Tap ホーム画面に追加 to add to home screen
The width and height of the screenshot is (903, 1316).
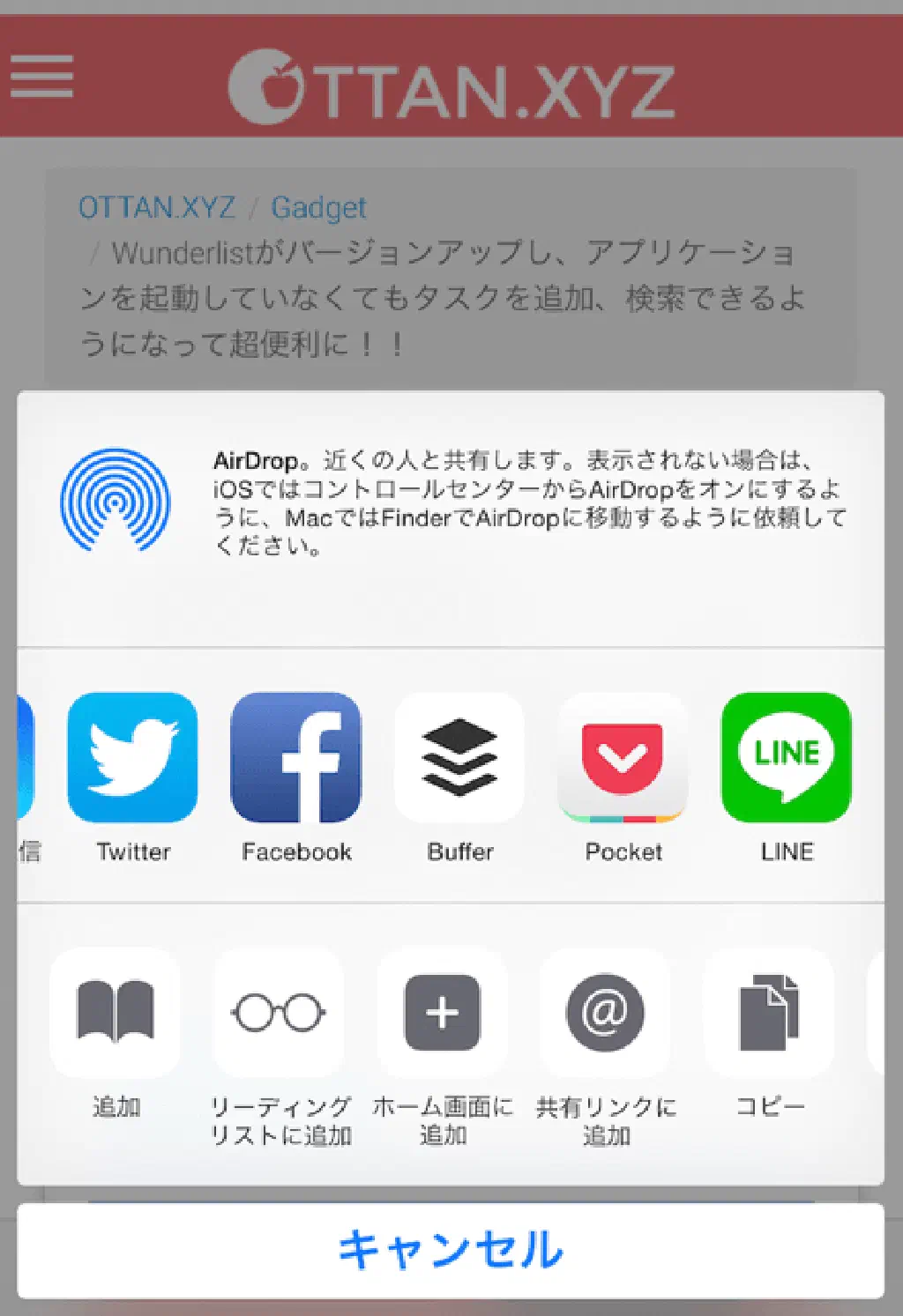(442, 1012)
